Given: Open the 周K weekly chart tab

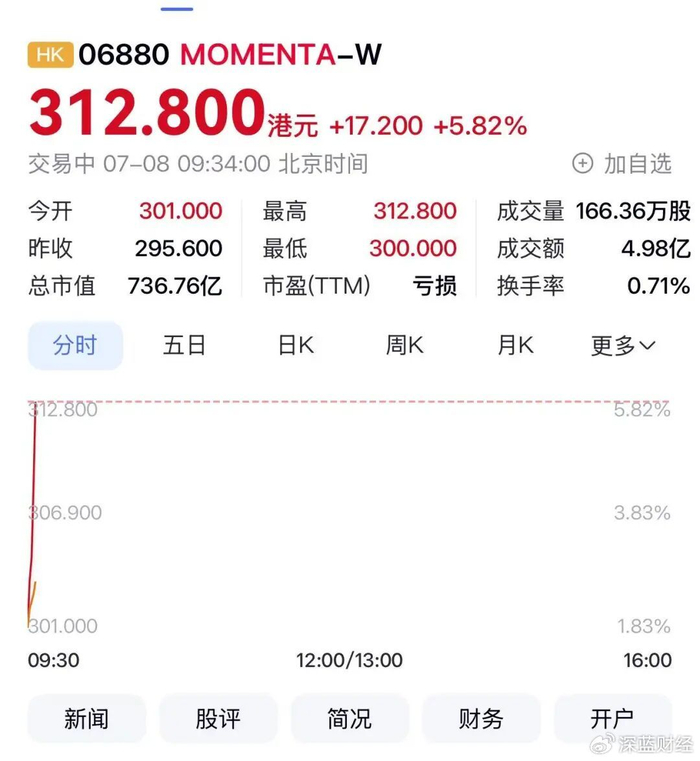Looking at the screenshot, I should point(404,346).
